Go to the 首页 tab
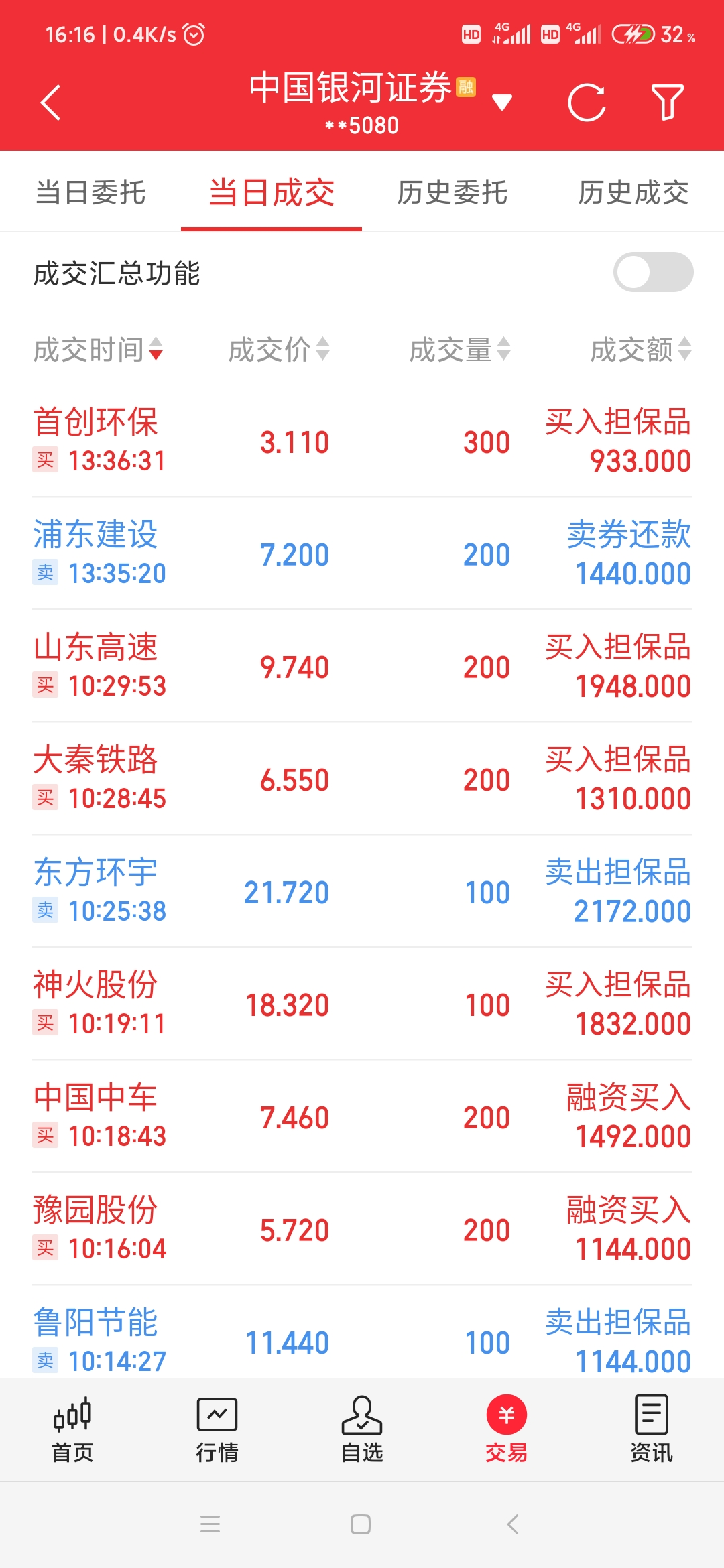 [72, 1429]
